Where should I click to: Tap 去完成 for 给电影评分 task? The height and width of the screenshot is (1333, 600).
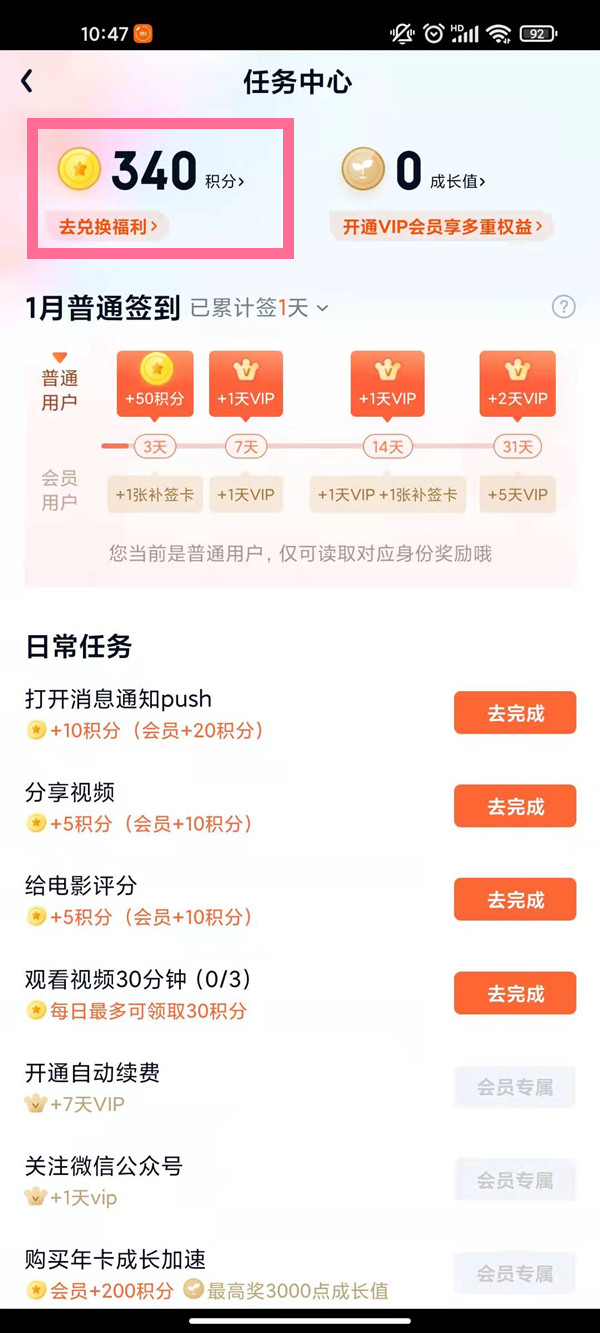515,899
